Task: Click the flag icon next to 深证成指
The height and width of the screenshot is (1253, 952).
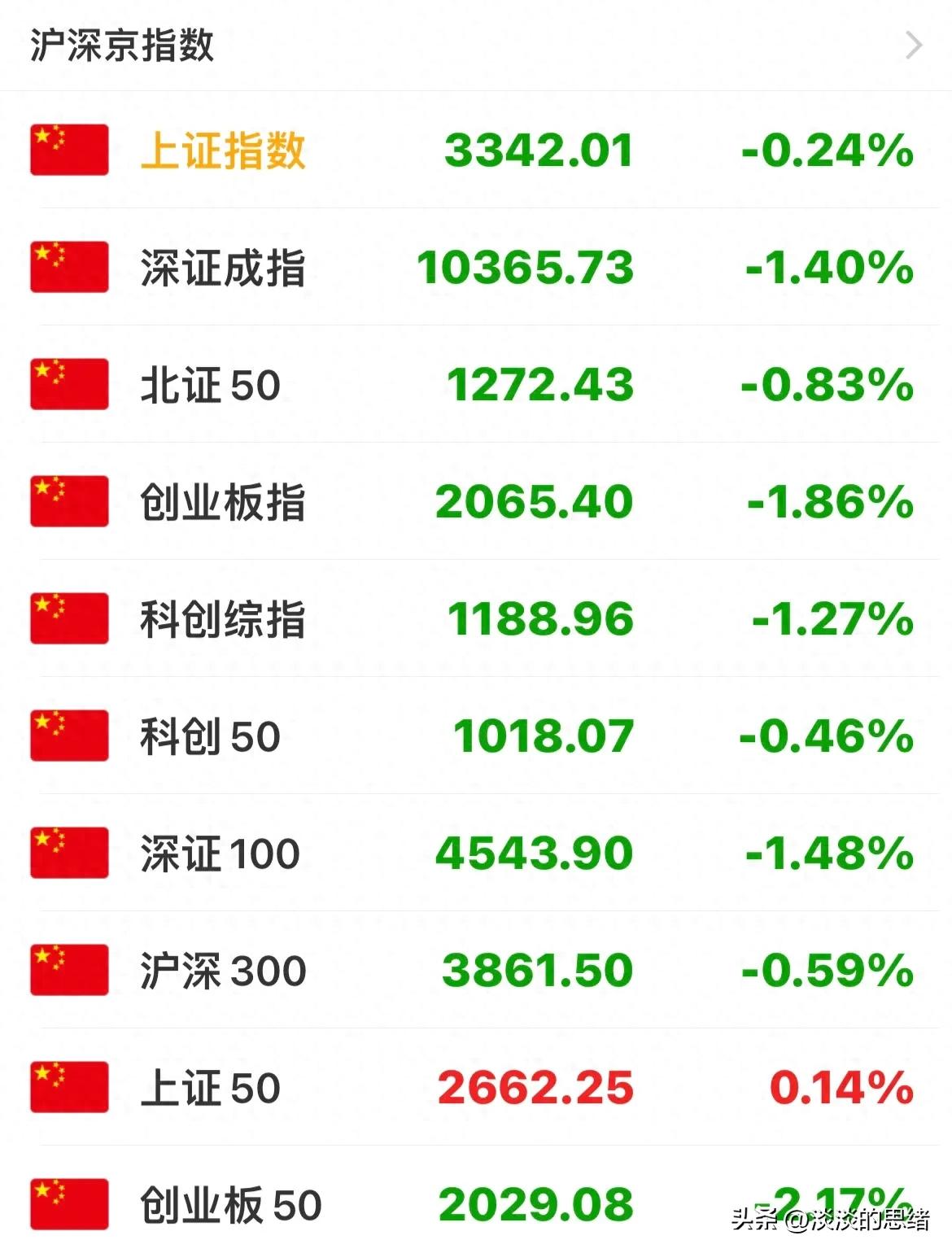Action: tap(68, 268)
